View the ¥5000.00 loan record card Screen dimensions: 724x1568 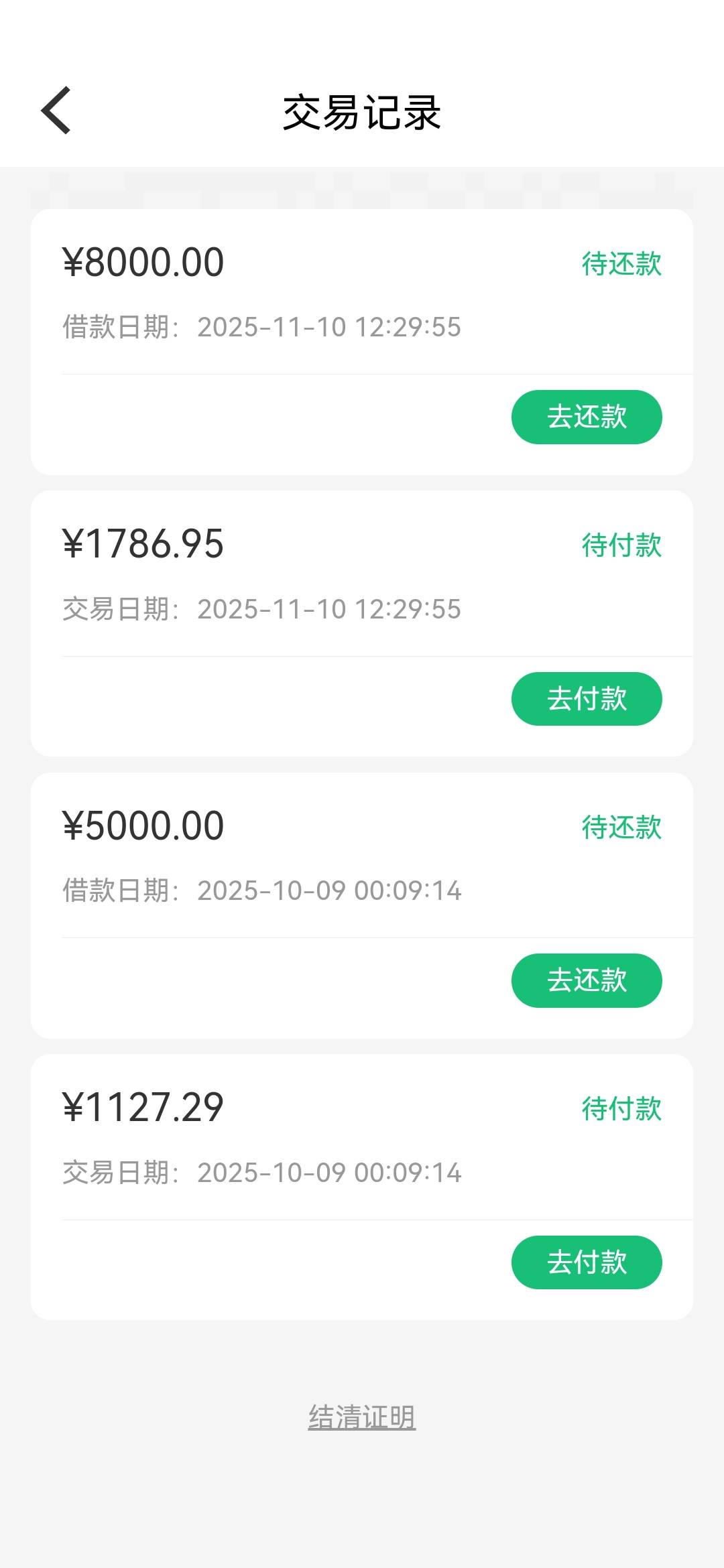point(268,858)
